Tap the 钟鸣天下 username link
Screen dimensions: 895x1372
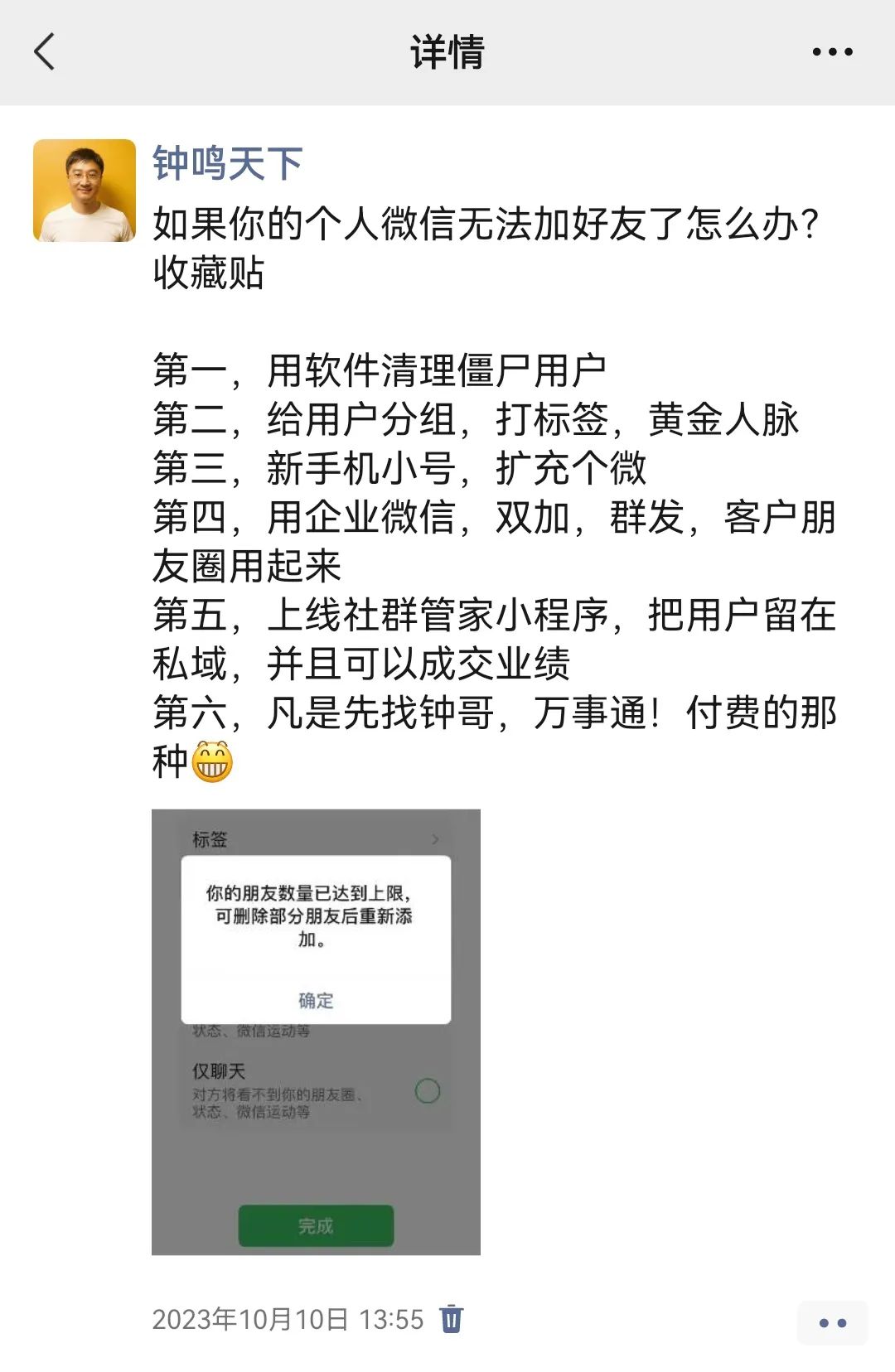tap(228, 162)
